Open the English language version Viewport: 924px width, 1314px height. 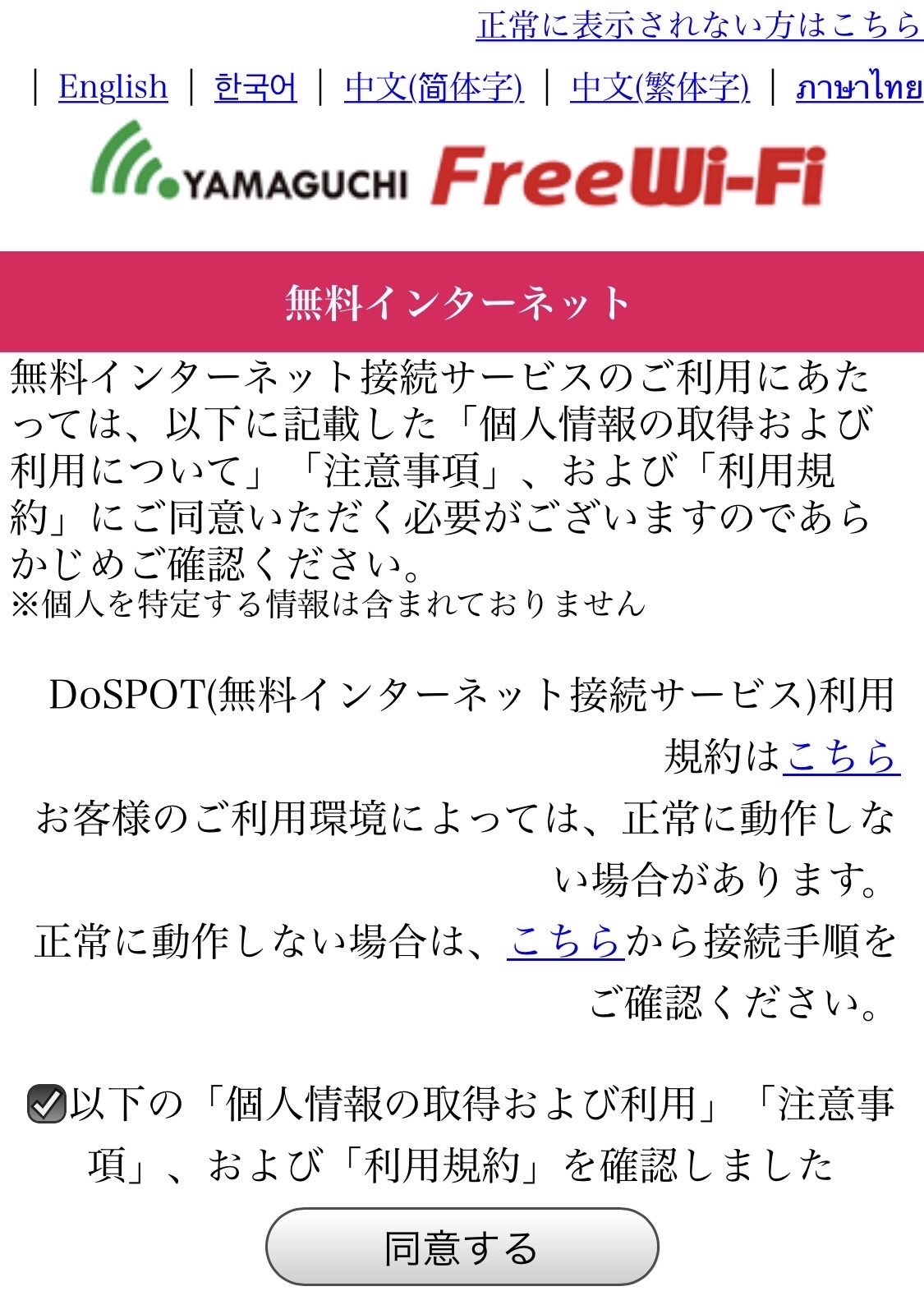(x=112, y=85)
